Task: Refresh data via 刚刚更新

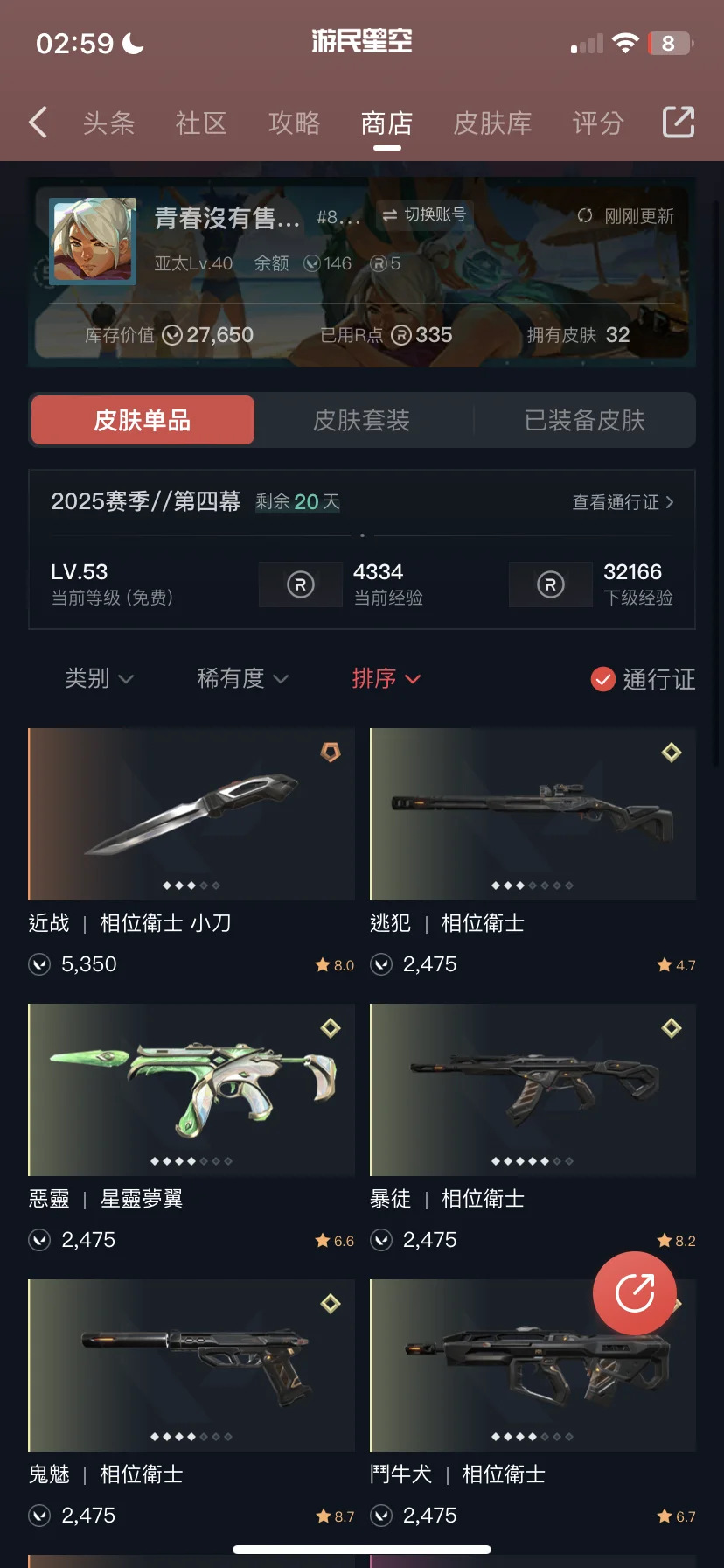Action: (626, 216)
